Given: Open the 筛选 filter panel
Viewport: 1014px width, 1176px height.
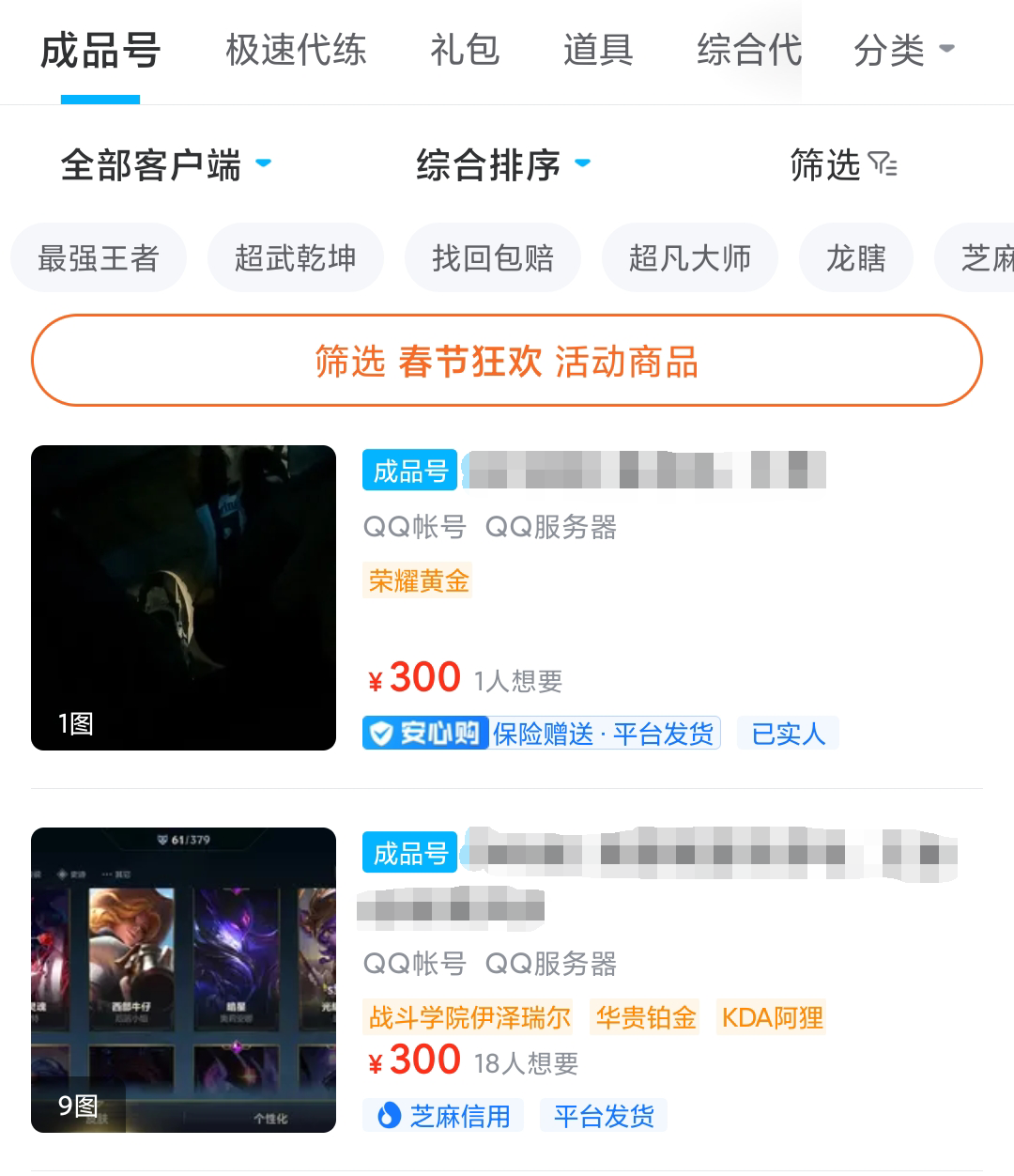Looking at the screenshot, I should [842, 165].
